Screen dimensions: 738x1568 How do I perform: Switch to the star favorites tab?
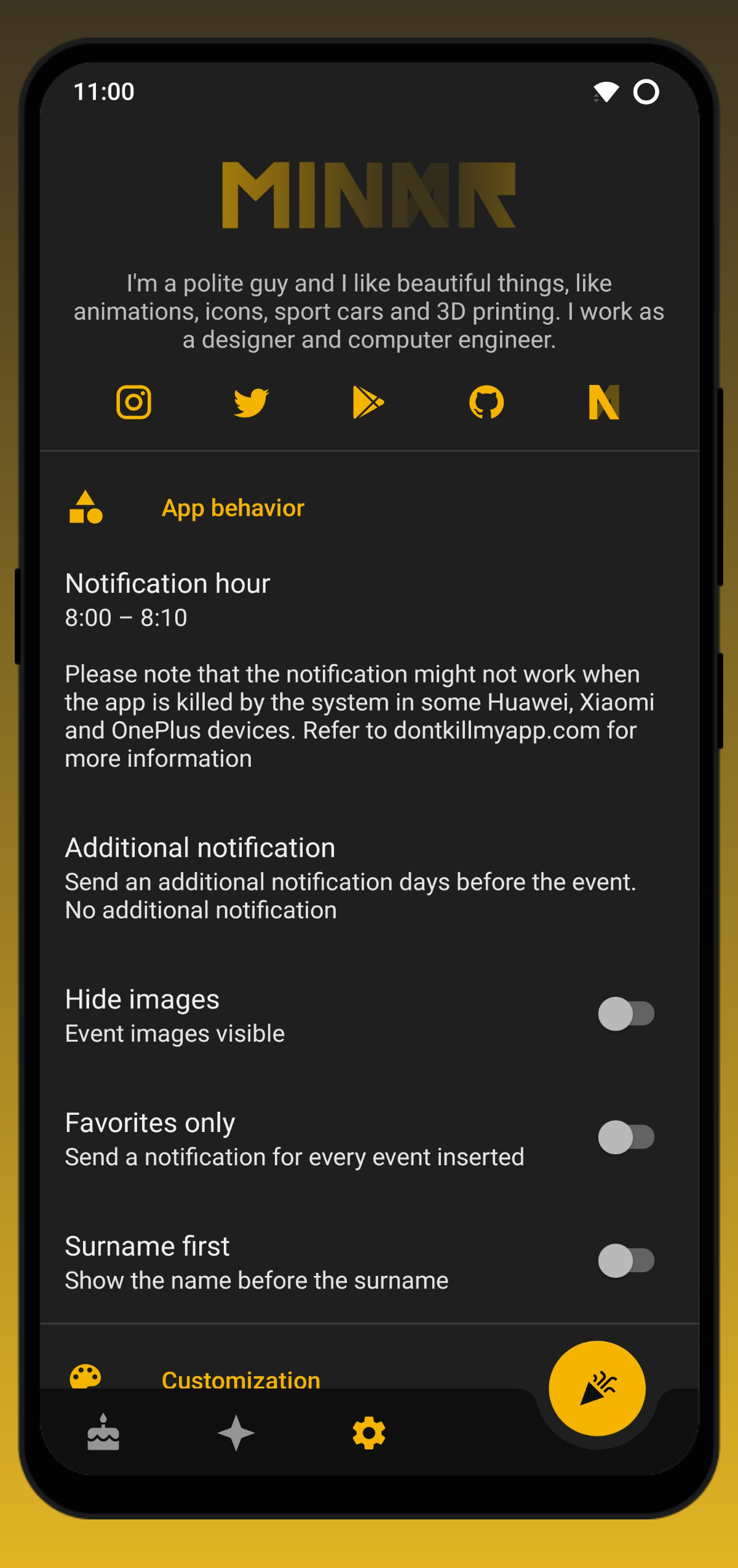pyautogui.click(x=236, y=1433)
